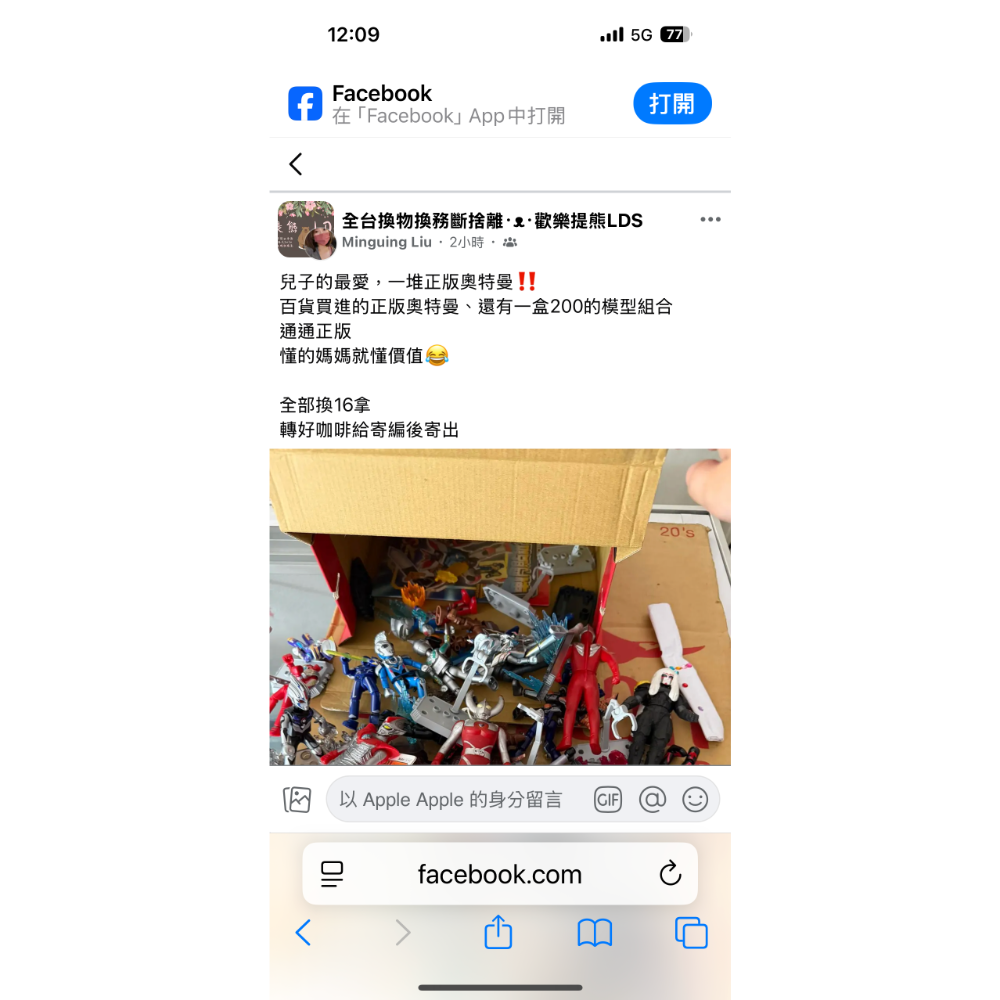Mention someone with the @ icon
The image size is (1000, 1000).
click(652, 799)
